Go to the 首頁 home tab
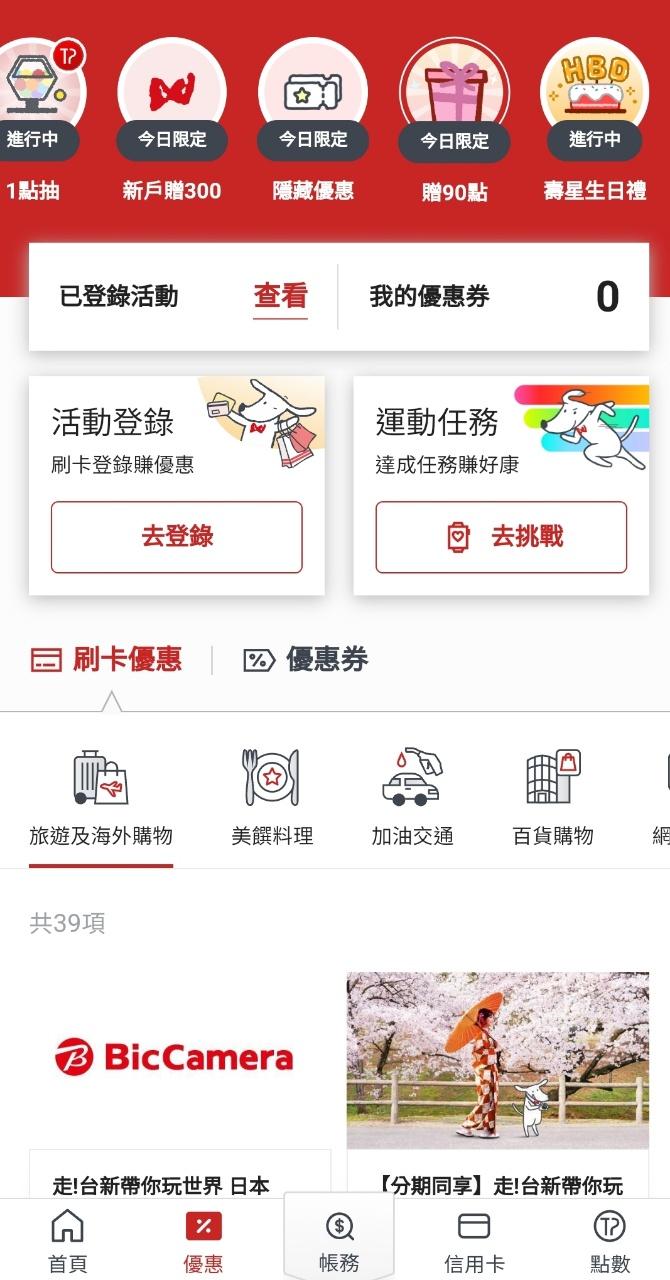The image size is (670, 1280). click(68, 1241)
